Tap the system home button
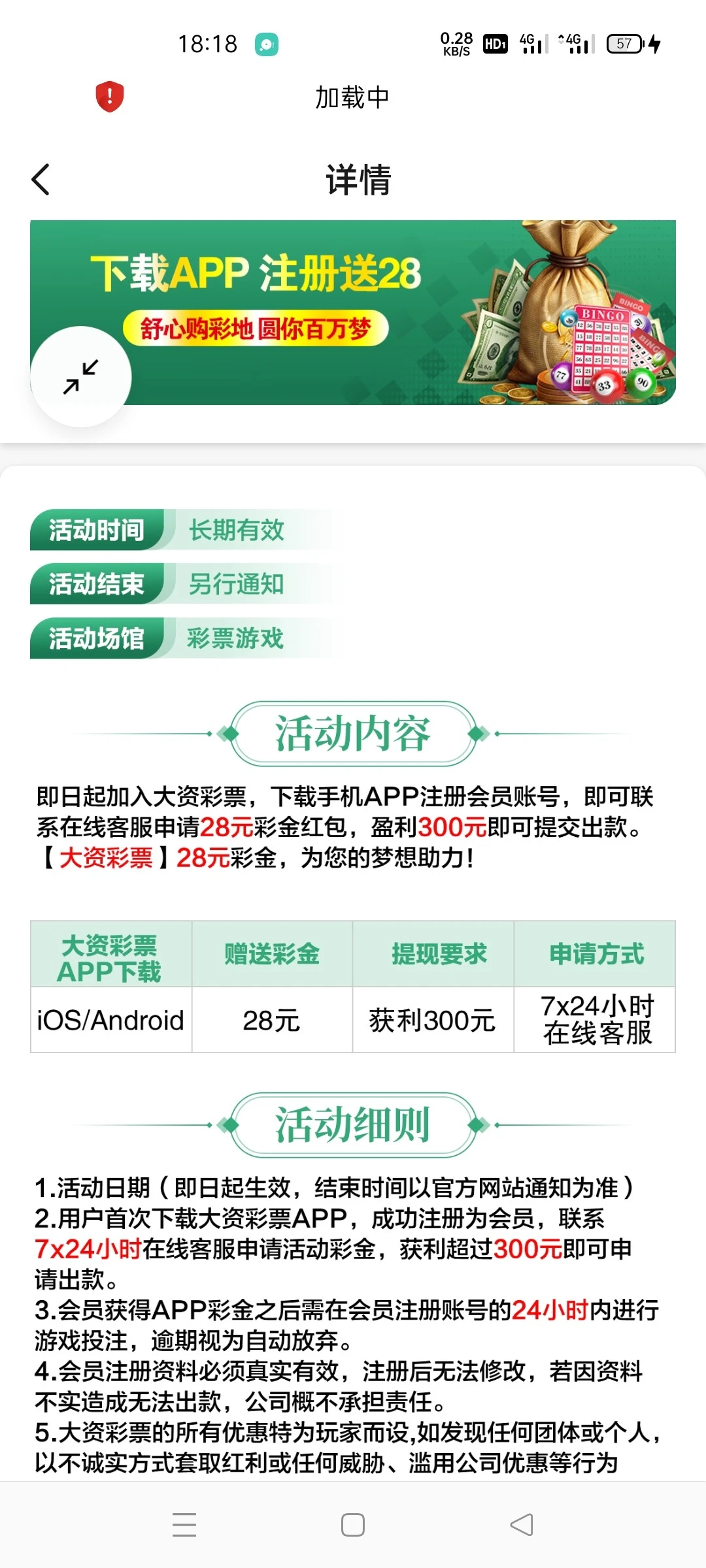The width and height of the screenshot is (706, 1568). [353, 1525]
